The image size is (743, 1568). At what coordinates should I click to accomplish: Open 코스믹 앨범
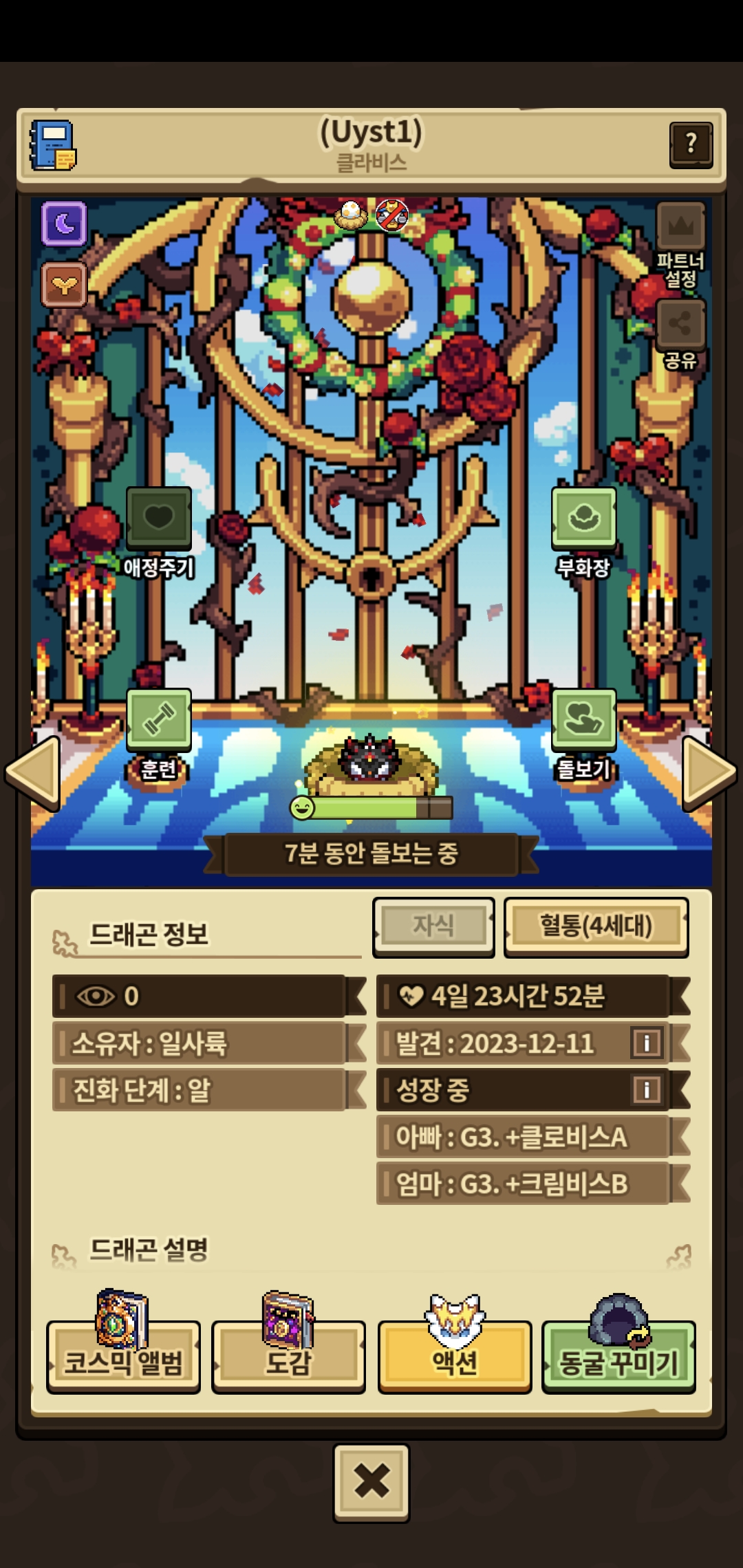124,1358
